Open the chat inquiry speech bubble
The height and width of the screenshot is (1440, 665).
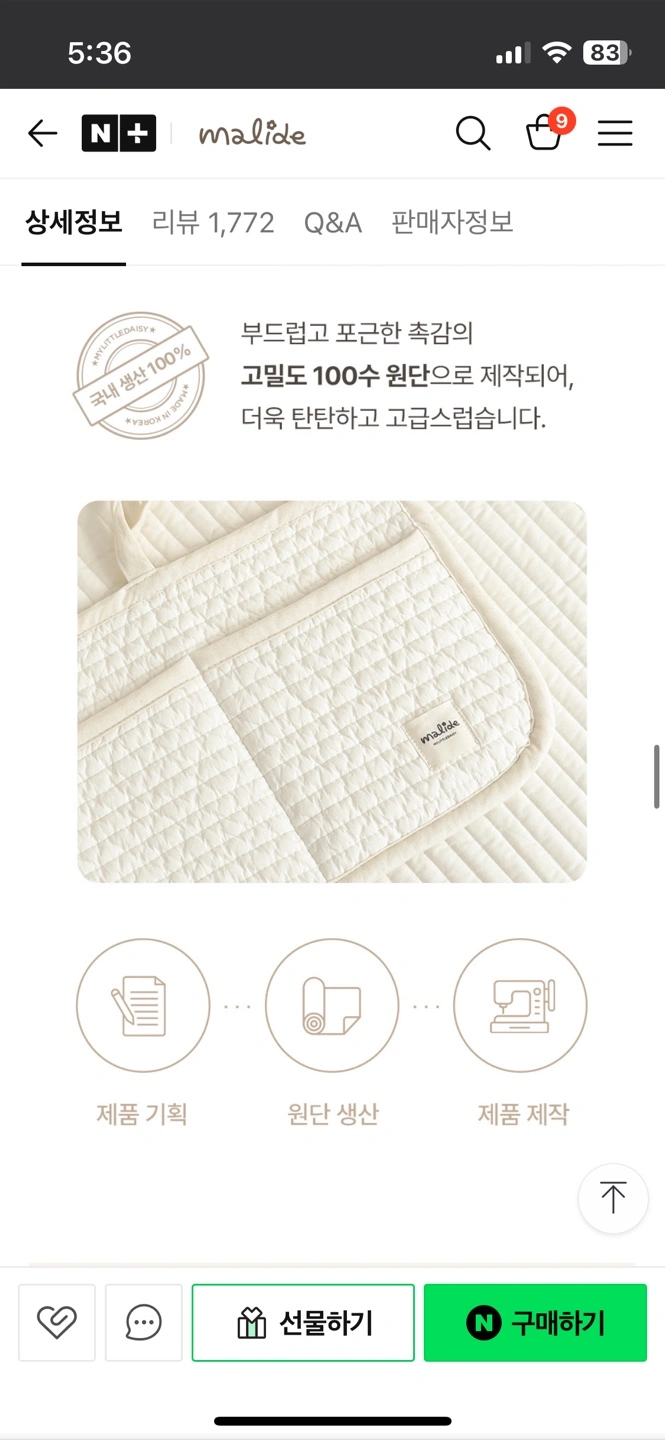click(x=144, y=1323)
